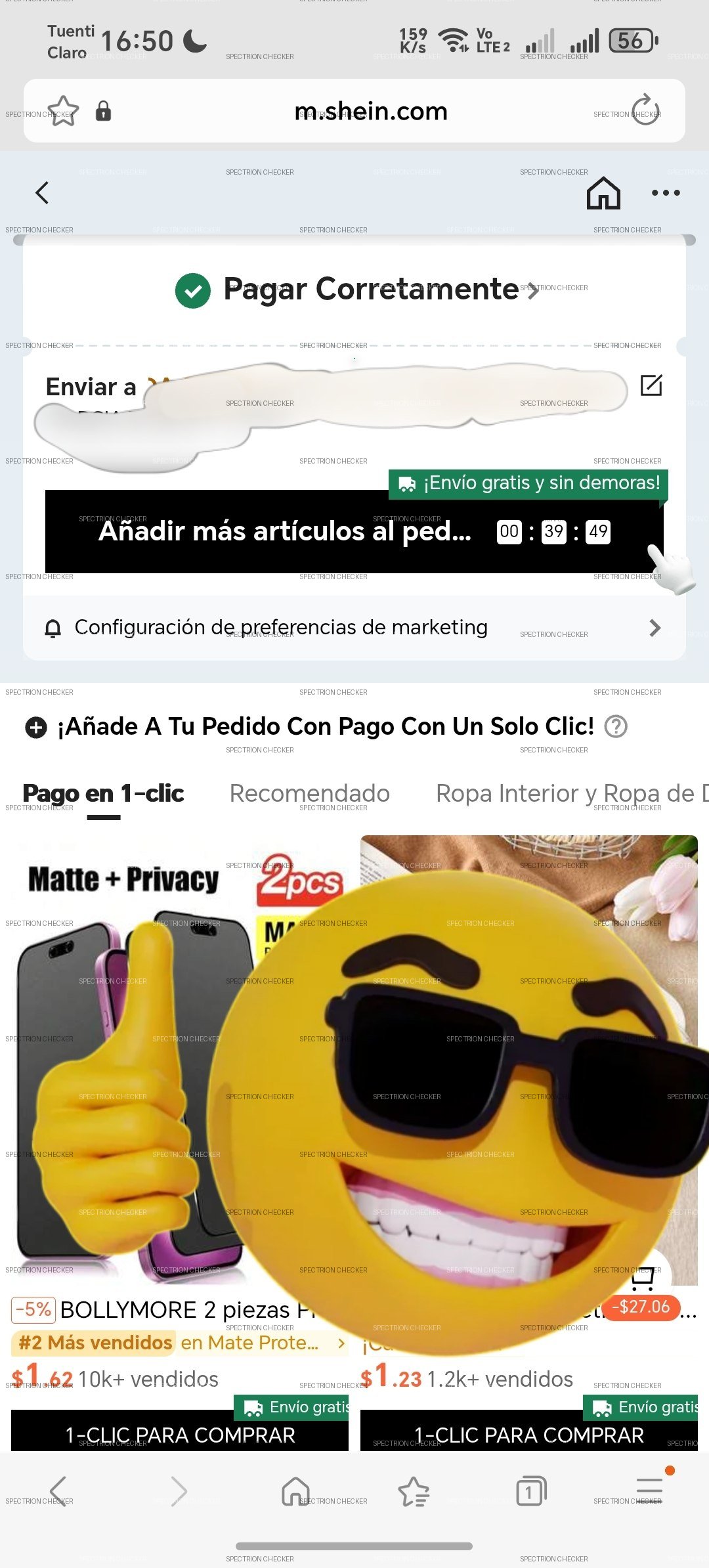The image size is (709, 1568).
Task: Go back using the page back arrow
Action: click(43, 193)
